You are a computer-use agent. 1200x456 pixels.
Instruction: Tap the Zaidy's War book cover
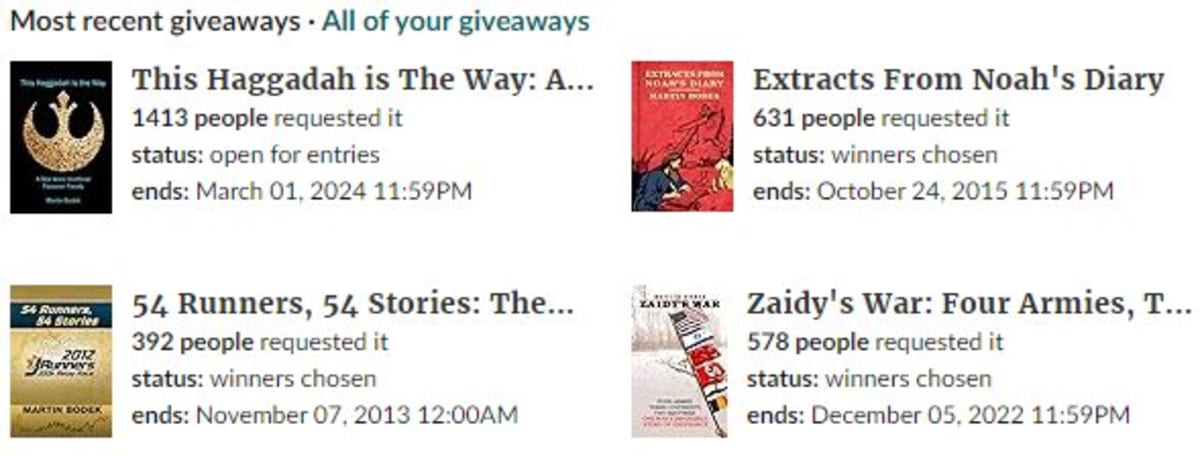[679, 361]
